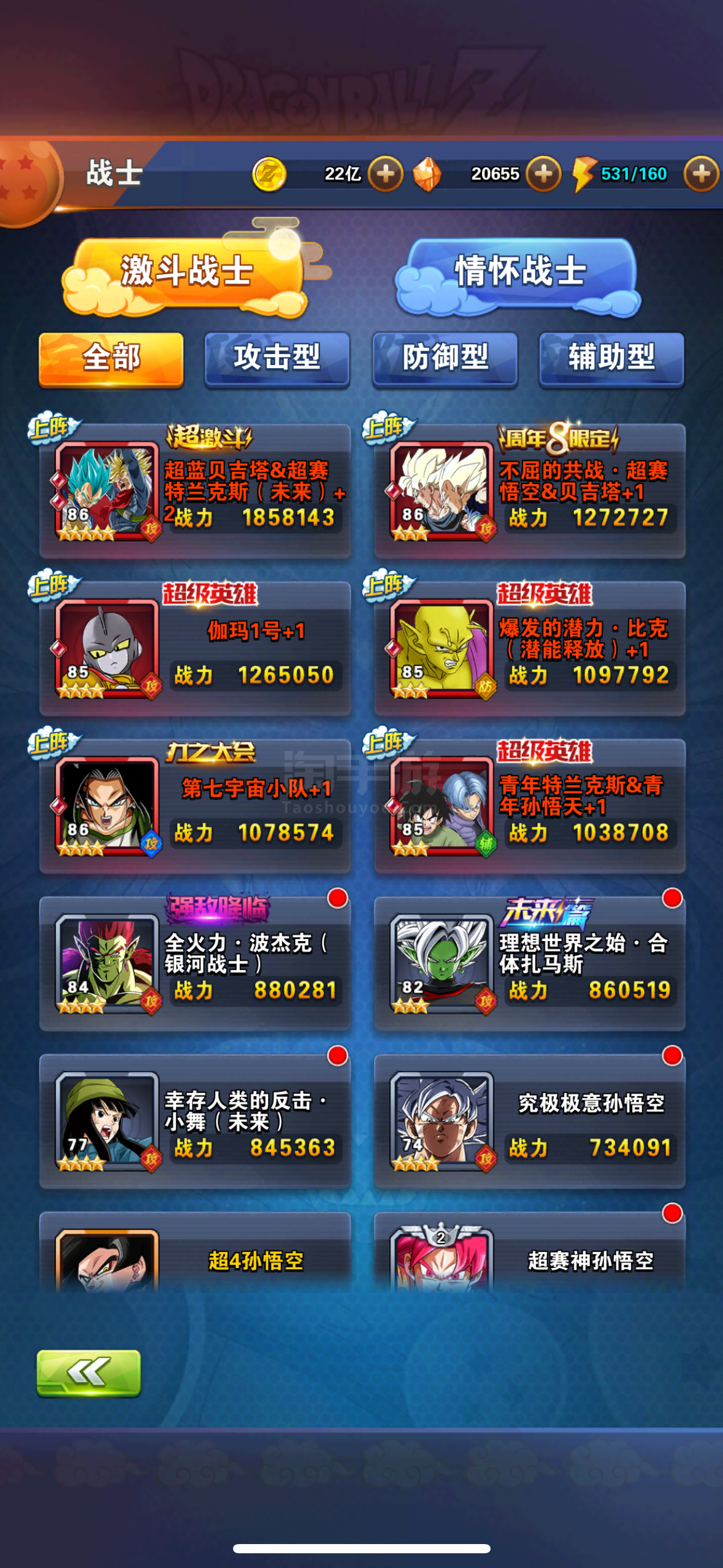The height and width of the screenshot is (1568, 723).
Task: Open 爆发的潜力·比克 warrior card
Action: click(529, 649)
